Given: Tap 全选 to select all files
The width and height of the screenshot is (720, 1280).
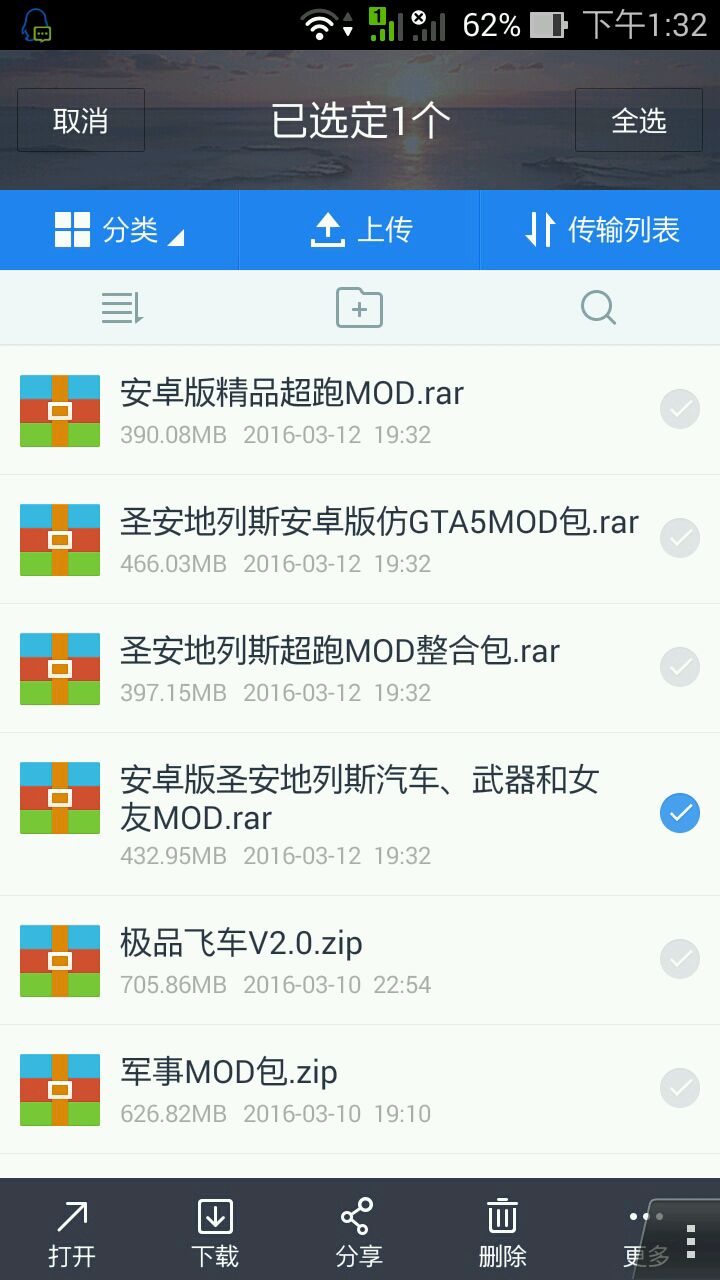Looking at the screenshot, I should point(638,121).
